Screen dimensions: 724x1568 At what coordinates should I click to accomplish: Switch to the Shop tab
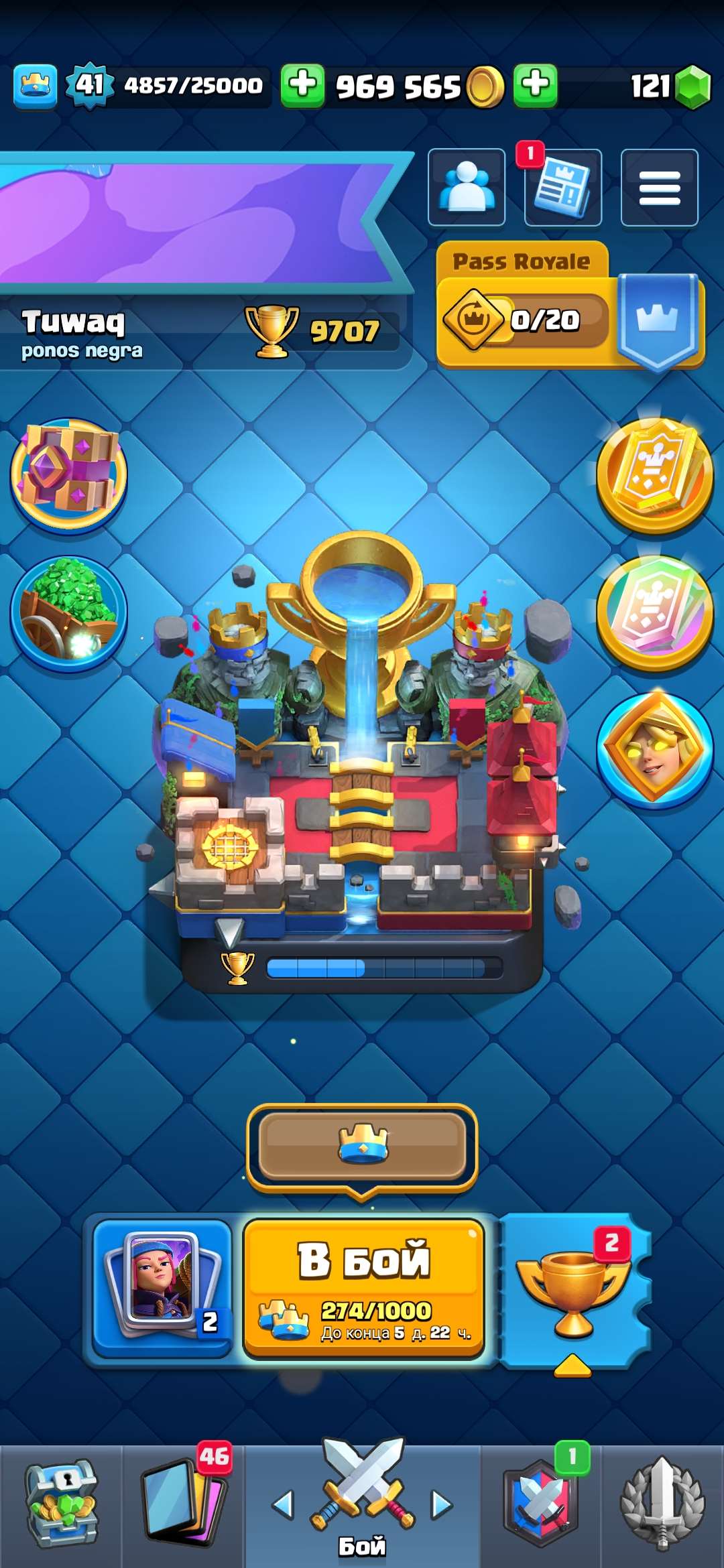click(60, 1508)
